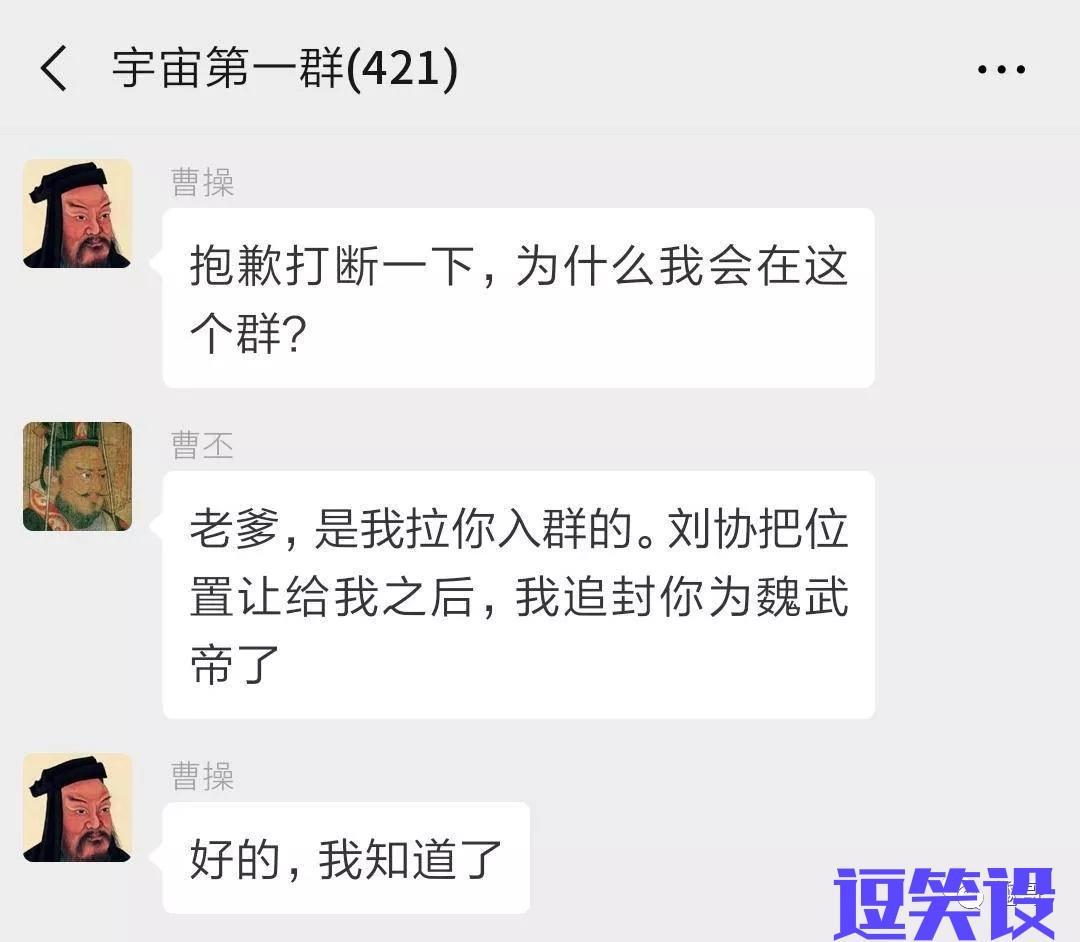Viewport: 1080px width, 942px height.
Task: Open the group chat's three-dot menu
Action: point(1001,70)
